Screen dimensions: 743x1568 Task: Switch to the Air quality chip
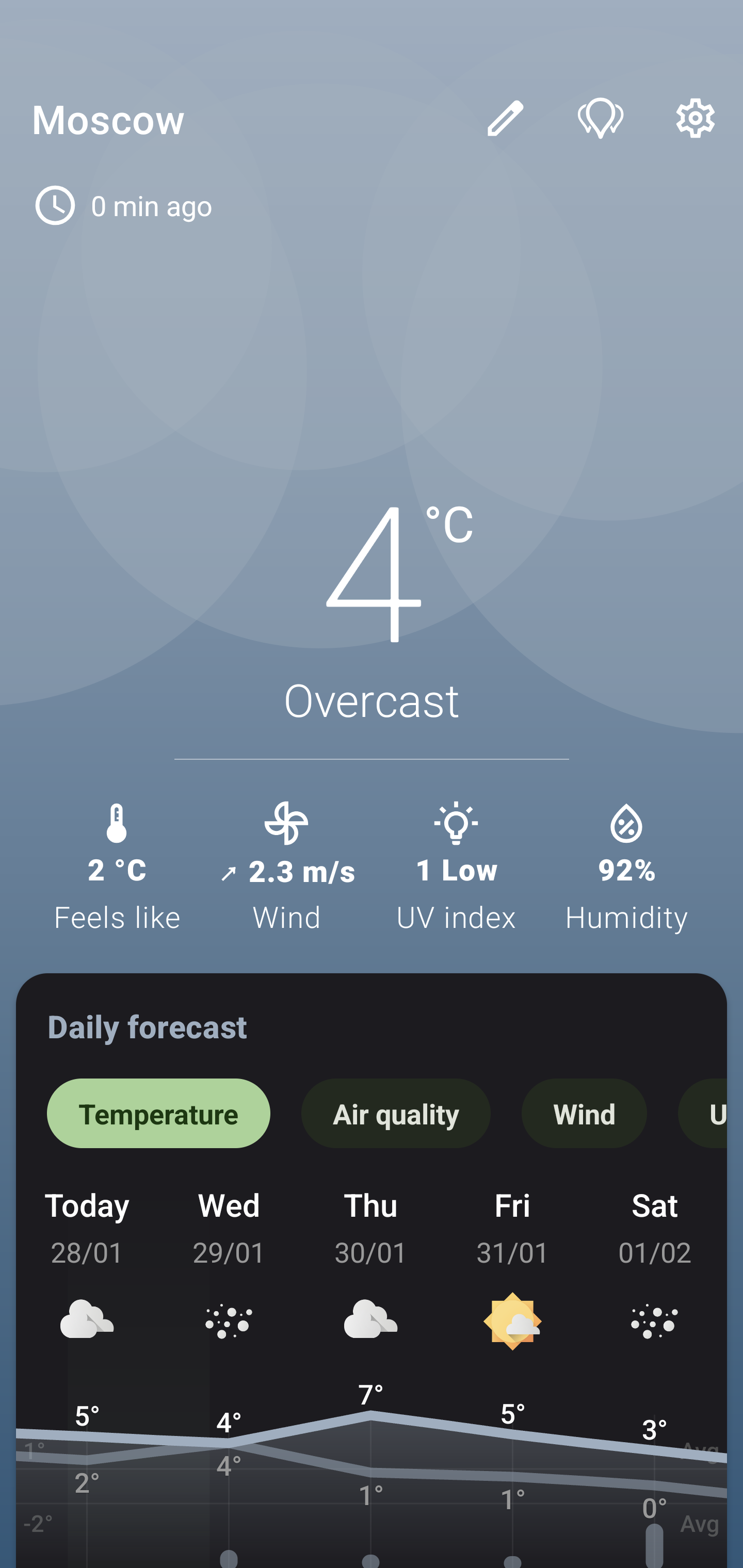coord(396,1113)
